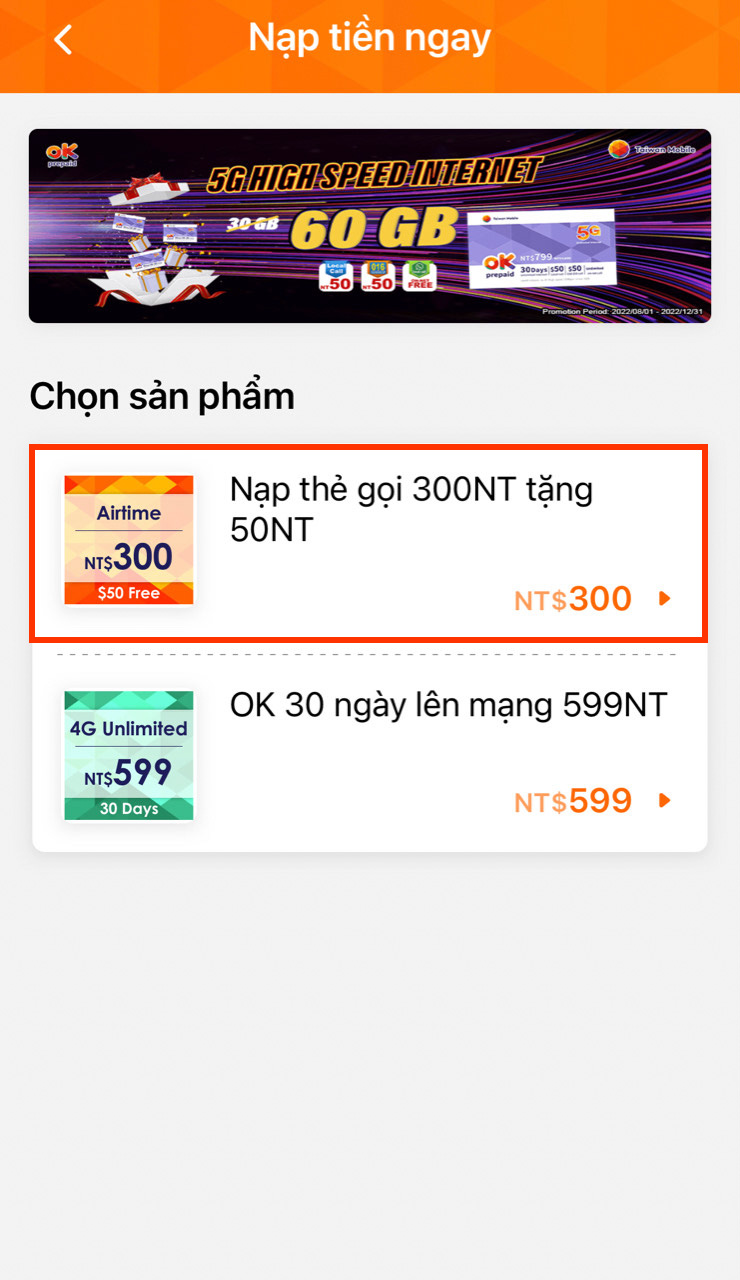Select the 300NT airtime top-up product
This screenshot has height=1280, width=740.
click(370, 543)
